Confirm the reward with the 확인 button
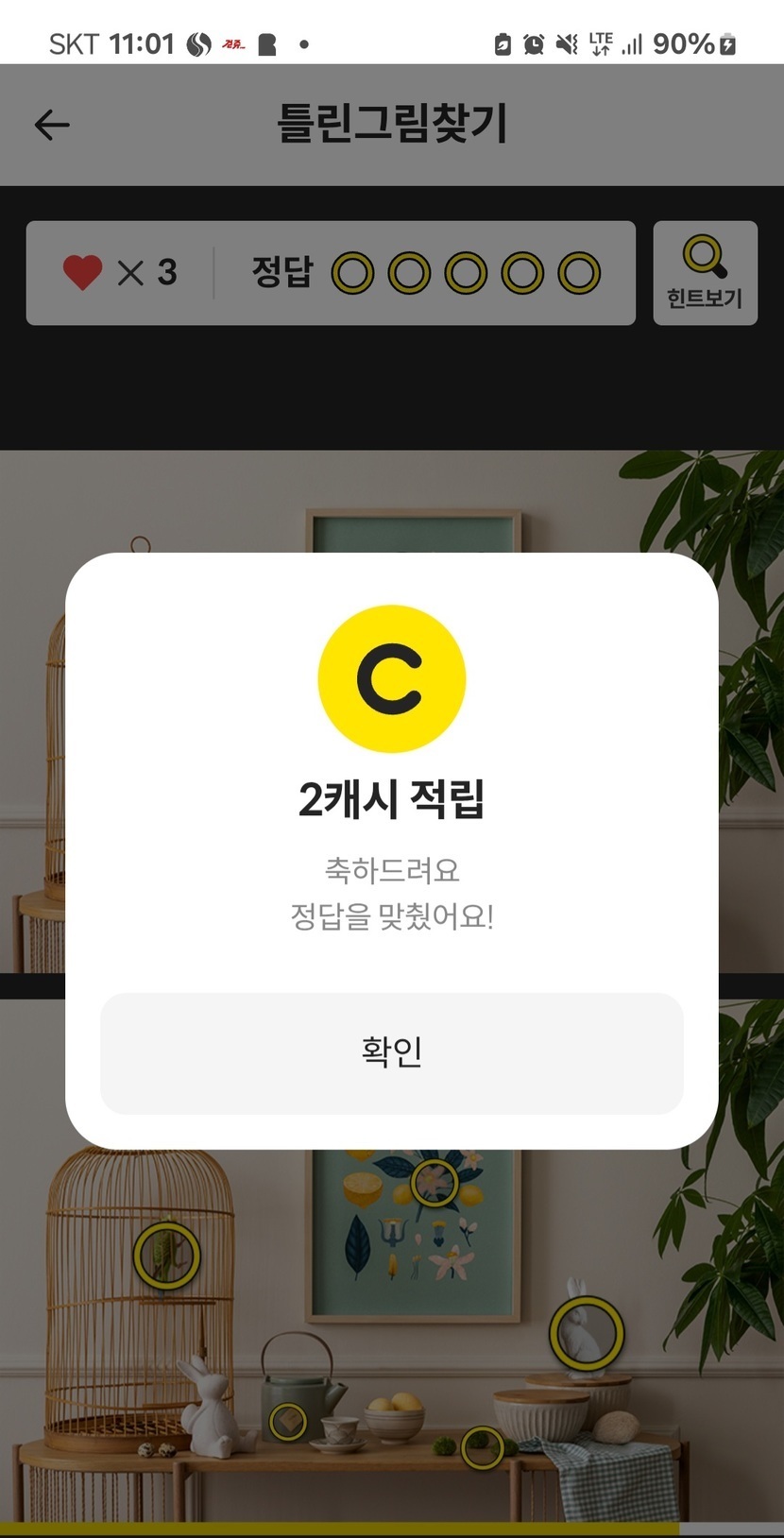The height and width of the screenshot is (1538, 784). pyautogui.click(x=391, y=1052)
